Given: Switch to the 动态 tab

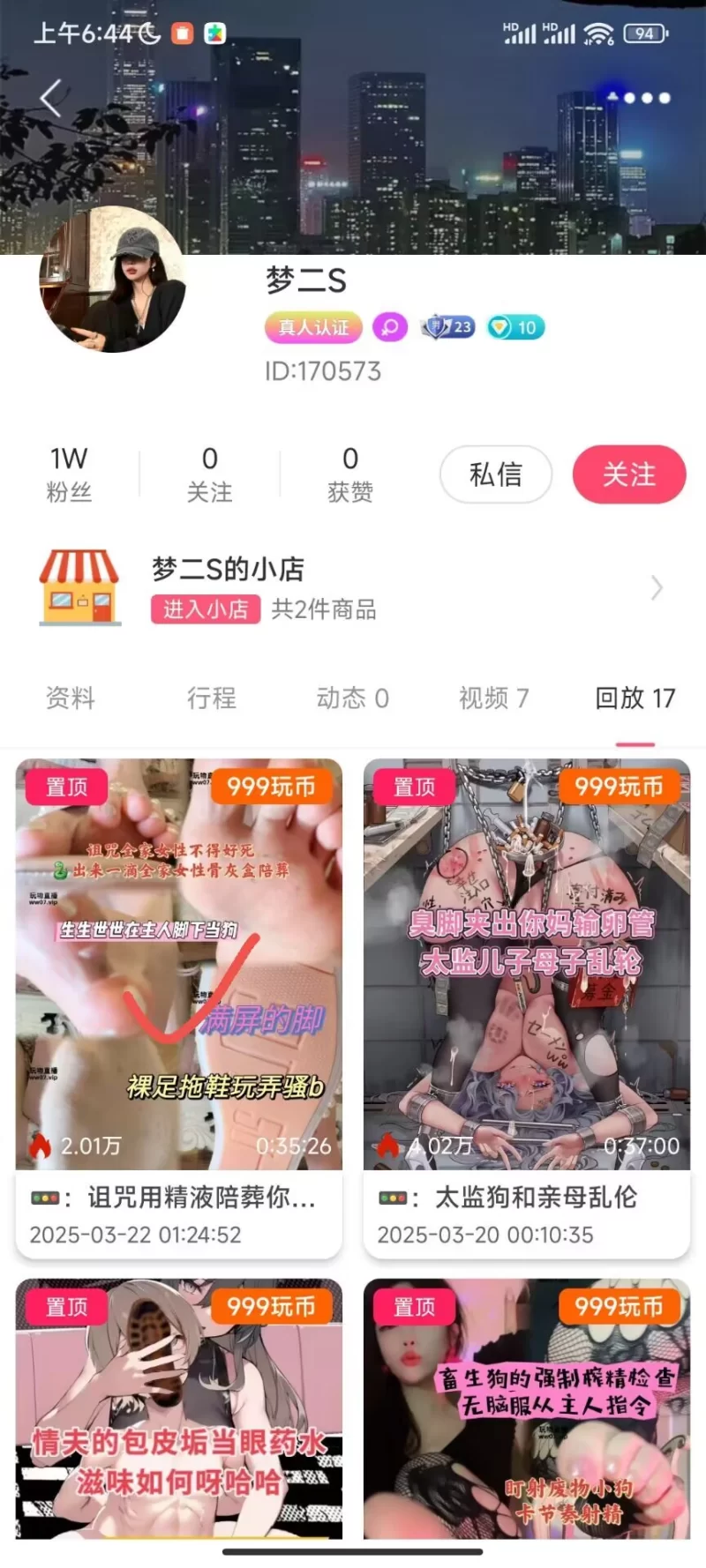Looking at the screenshot, I should tap(352, 698).
